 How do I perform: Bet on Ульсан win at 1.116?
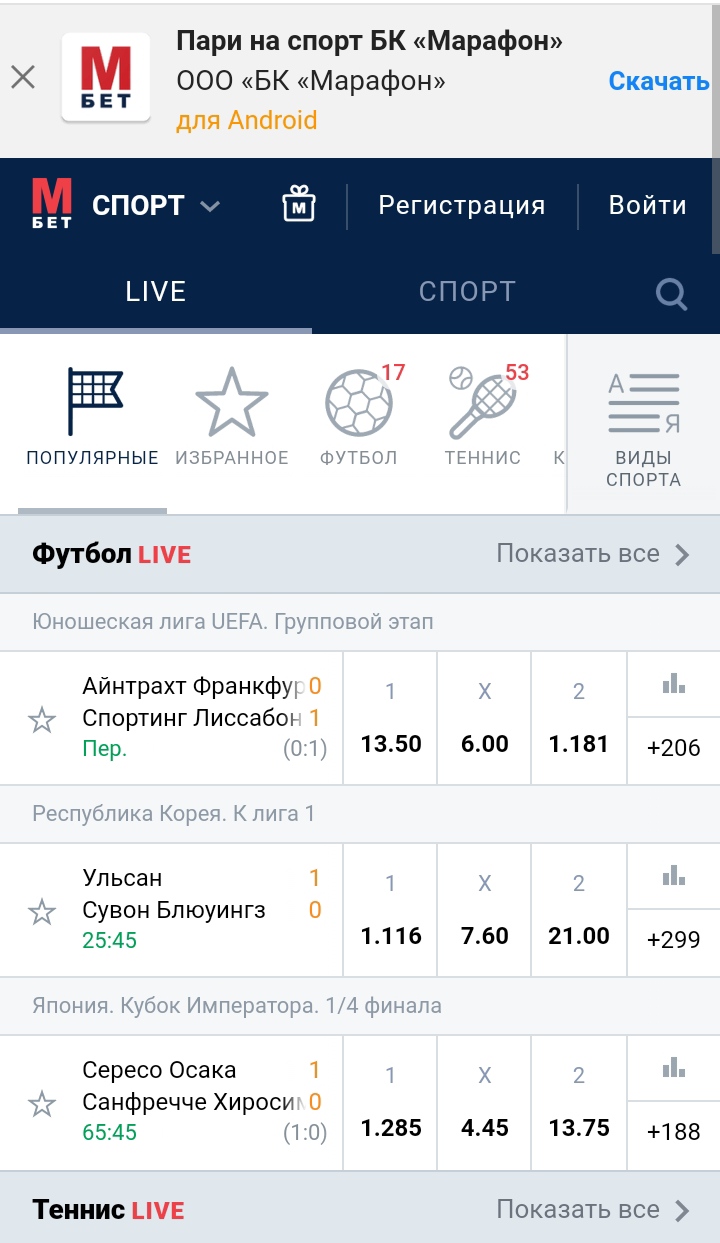[391, 935]
